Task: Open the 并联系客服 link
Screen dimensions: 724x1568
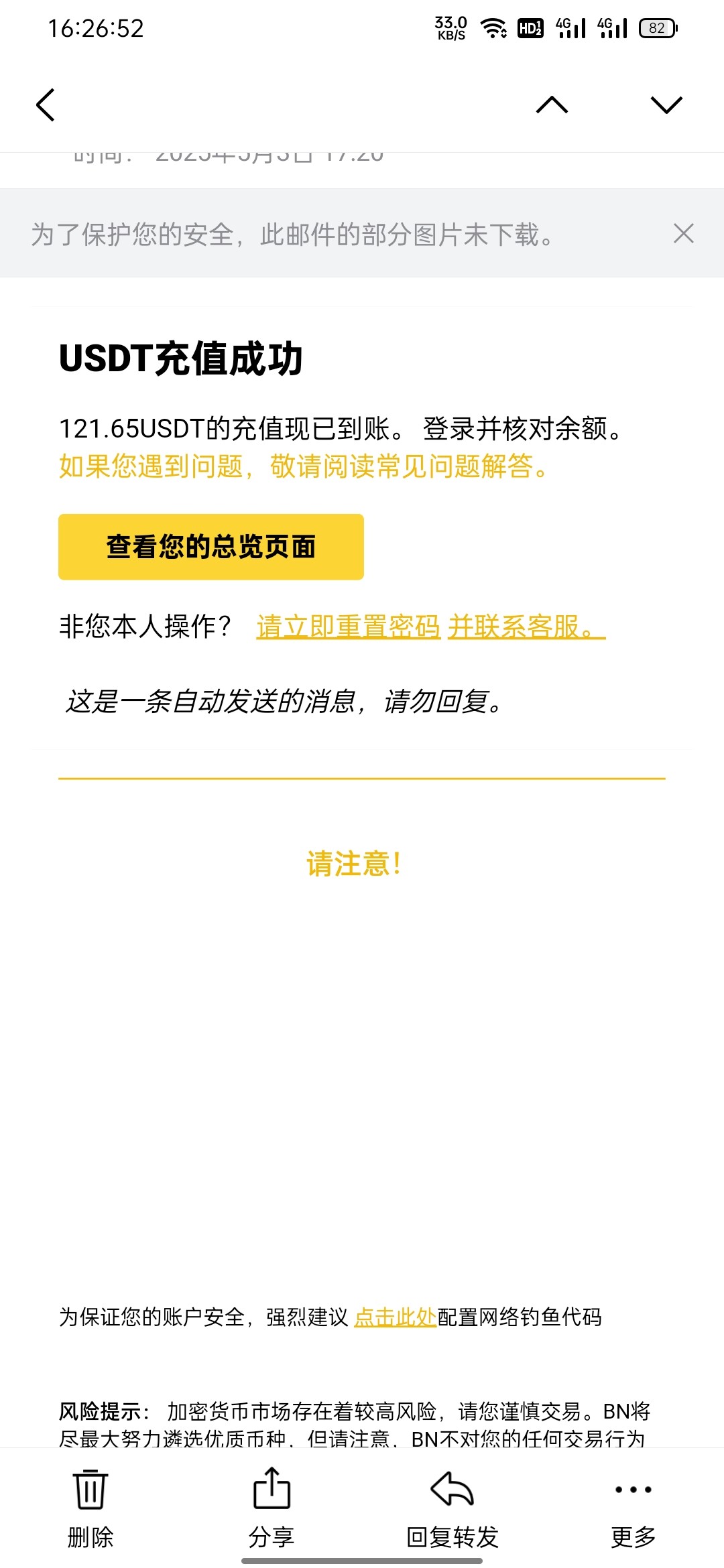Action: (526, 627)
